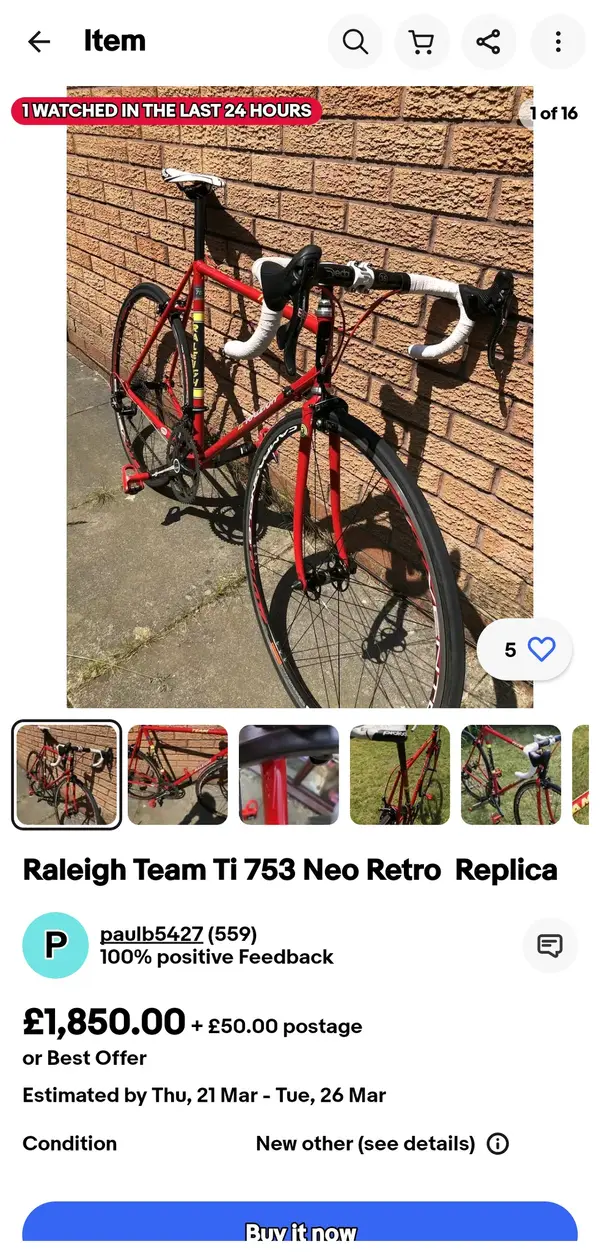Screen dimensions: 600x1252
Task: Add item to watchlist with heart
Action: click(540, 650)
